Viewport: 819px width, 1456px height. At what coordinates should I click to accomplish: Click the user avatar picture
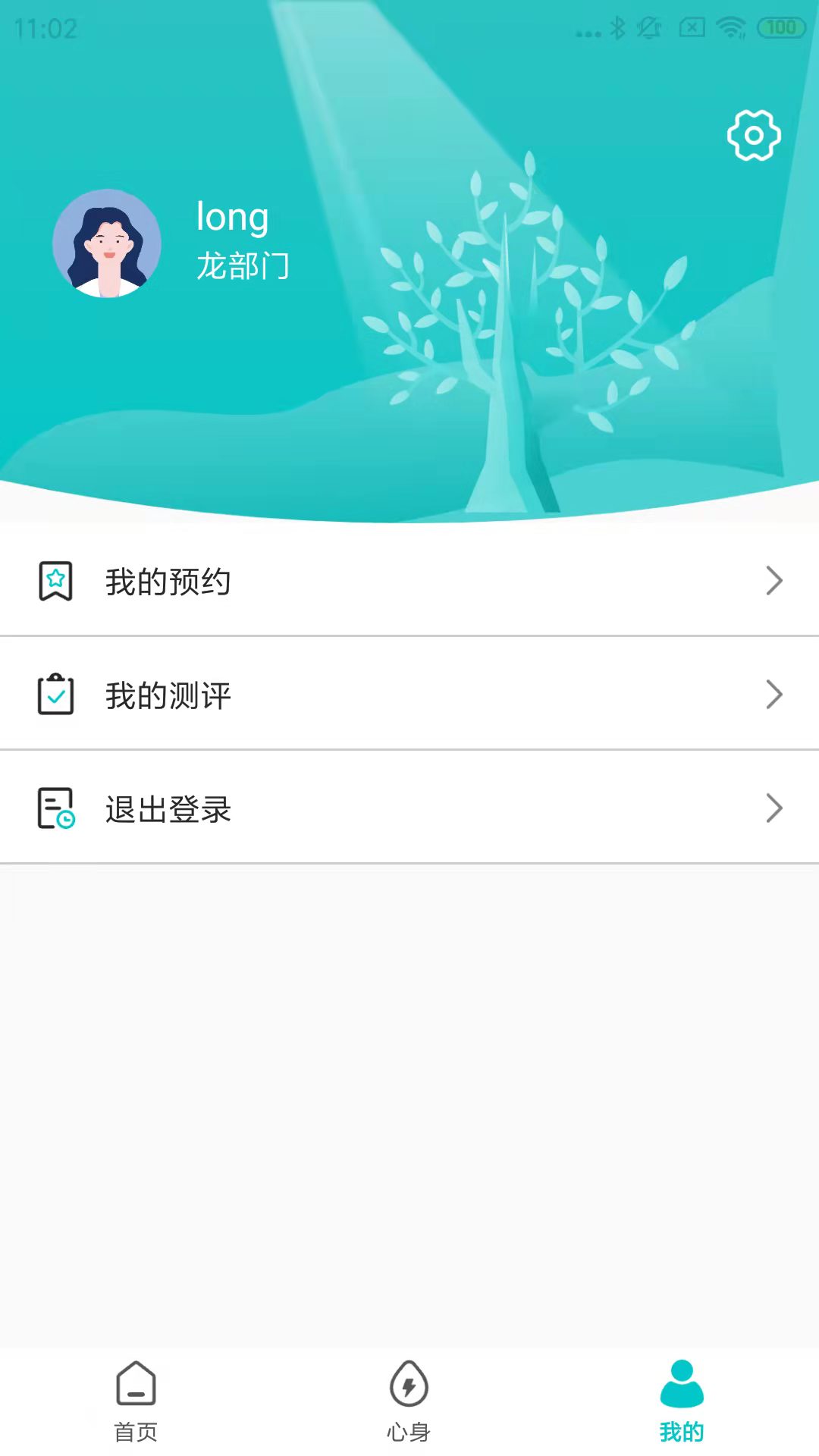pos(107,243)
